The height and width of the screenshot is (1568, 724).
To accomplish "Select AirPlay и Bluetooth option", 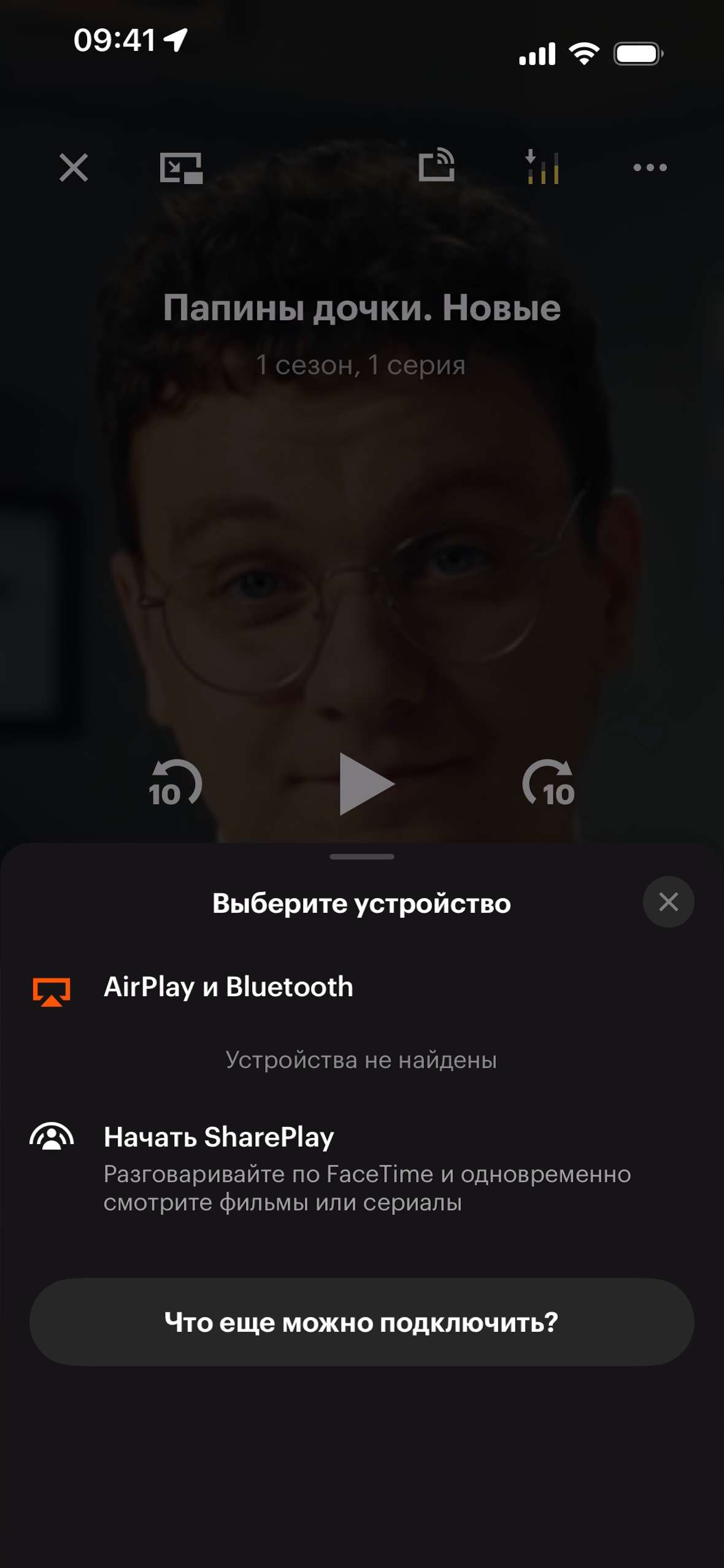I will point(228,988).
